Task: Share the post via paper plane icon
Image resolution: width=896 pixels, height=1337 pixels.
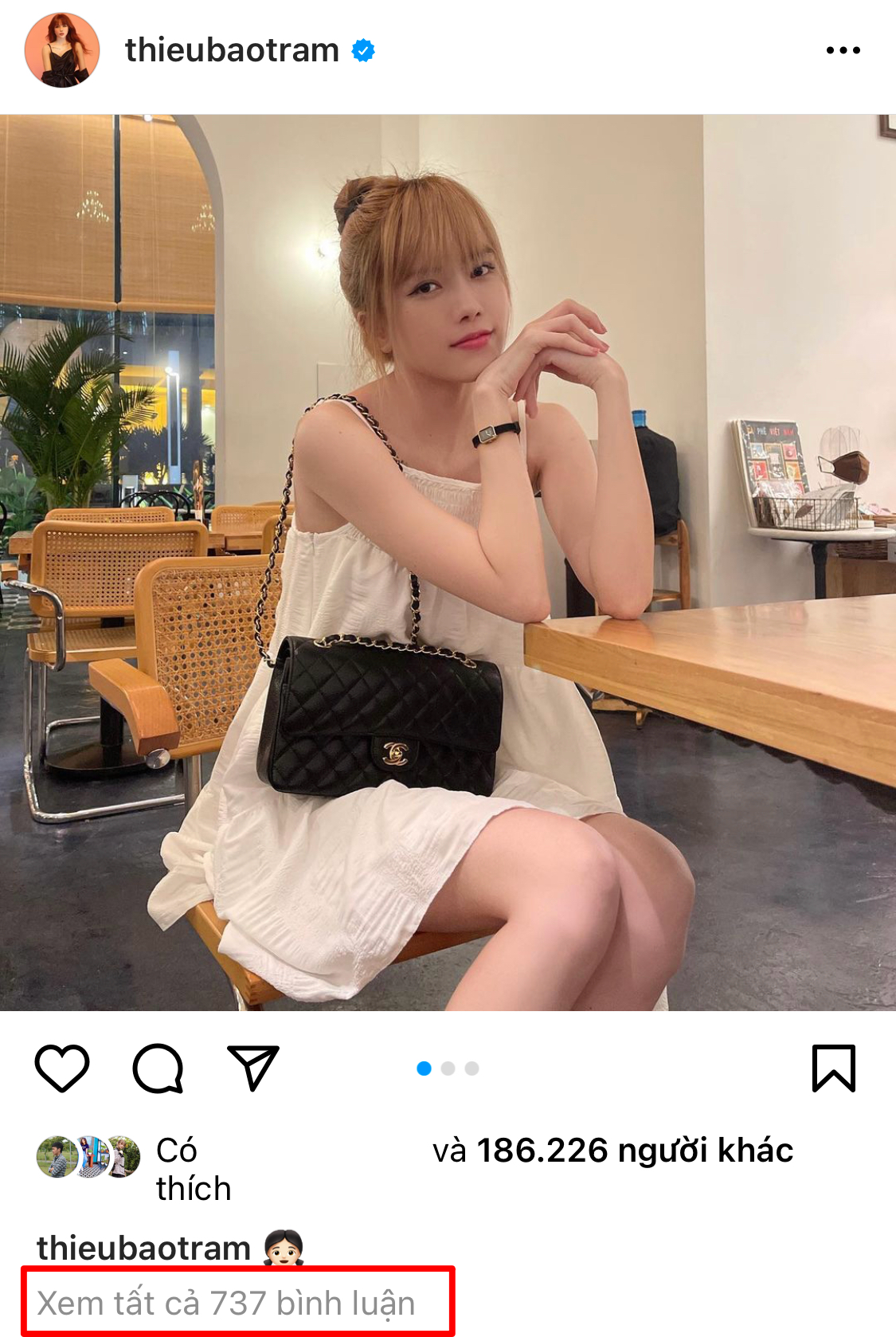Action: (x=253, y=1068)
